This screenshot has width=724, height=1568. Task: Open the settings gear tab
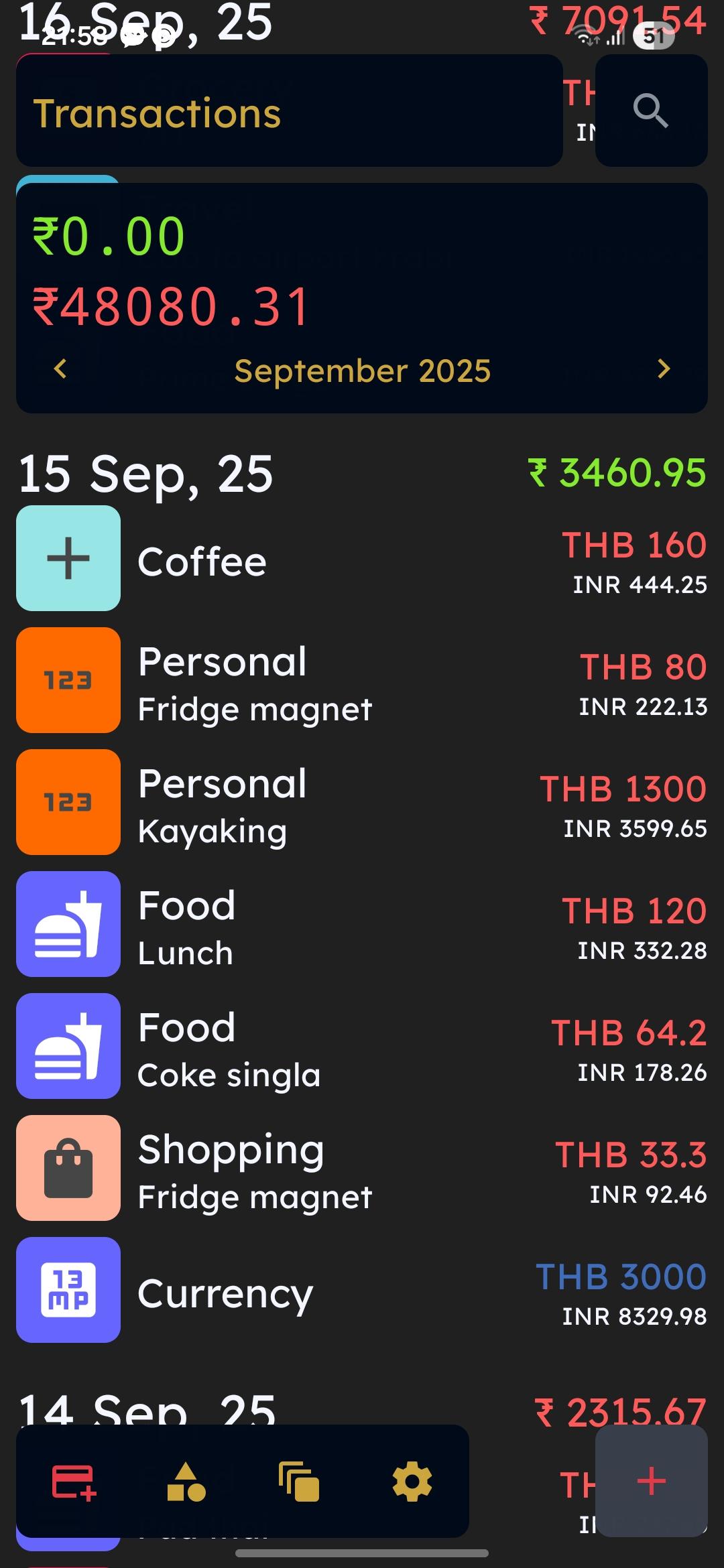412,1482
